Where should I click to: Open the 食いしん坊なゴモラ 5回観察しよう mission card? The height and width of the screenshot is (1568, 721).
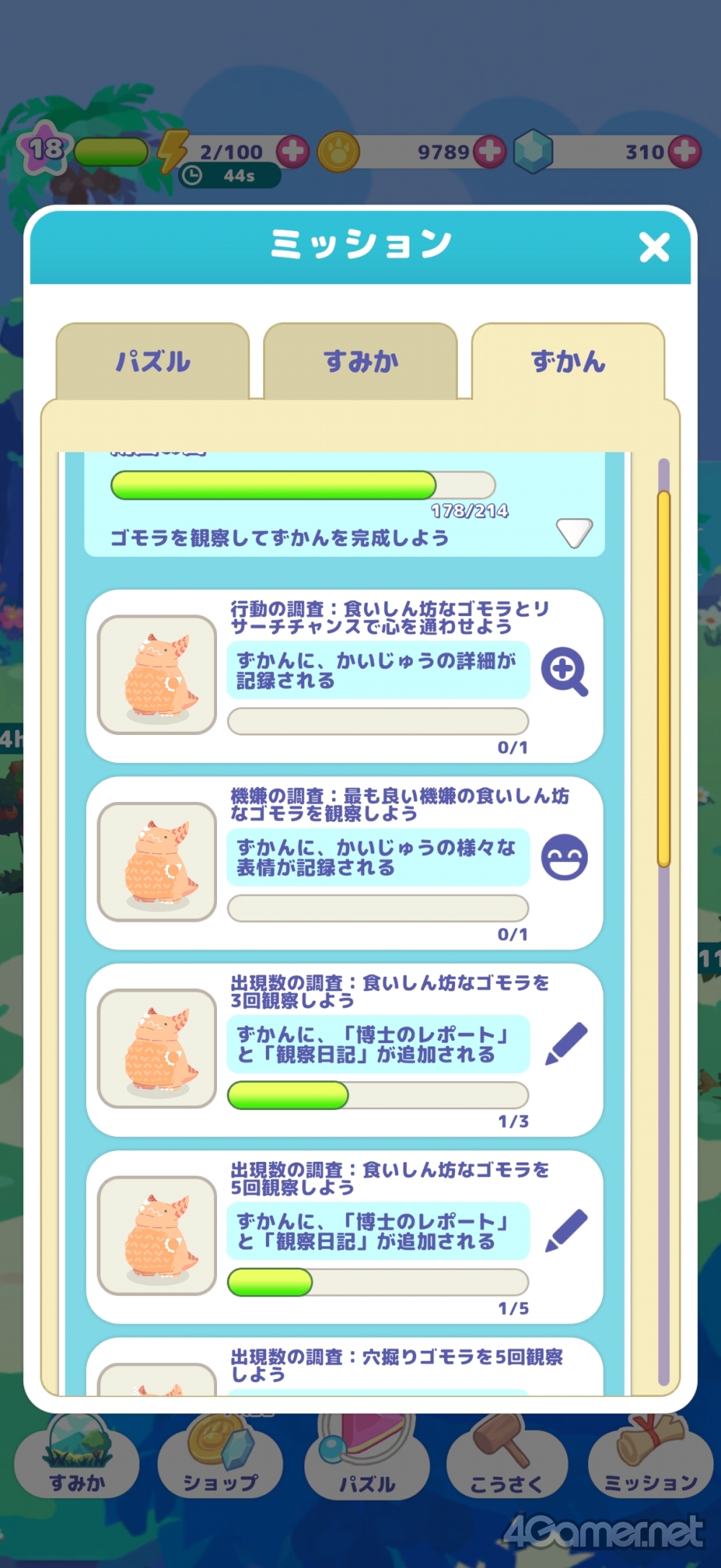pyautogui.click(x=345, y=1236)
